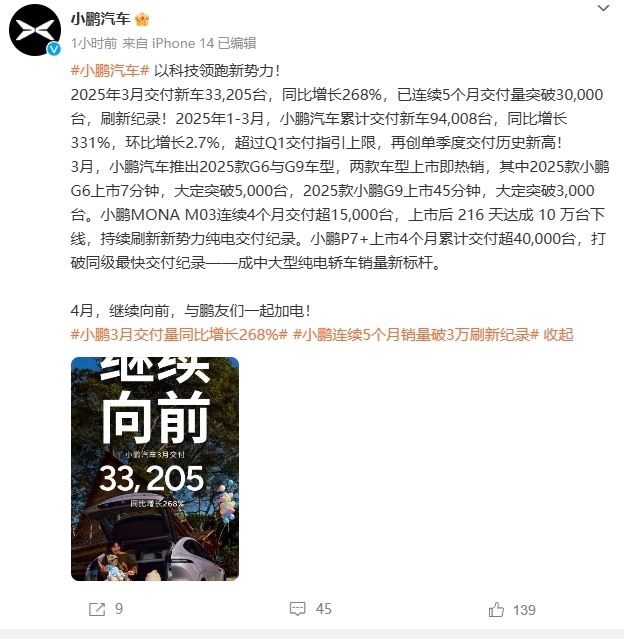Collapse the post text with 收起
The height and width of the screenshot is (639, 624).
tap(558, 334)
